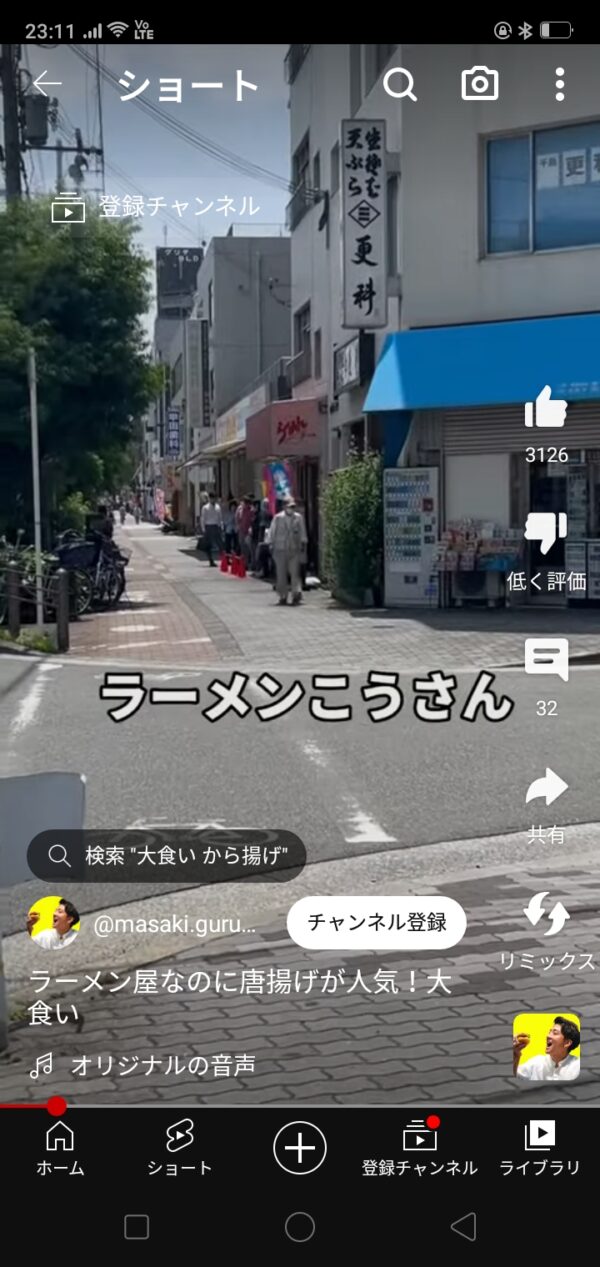Open the @masaki.guru channel page
Image resolution: width=600 pixels, height=1267 pixels.
tap(174, 924)
